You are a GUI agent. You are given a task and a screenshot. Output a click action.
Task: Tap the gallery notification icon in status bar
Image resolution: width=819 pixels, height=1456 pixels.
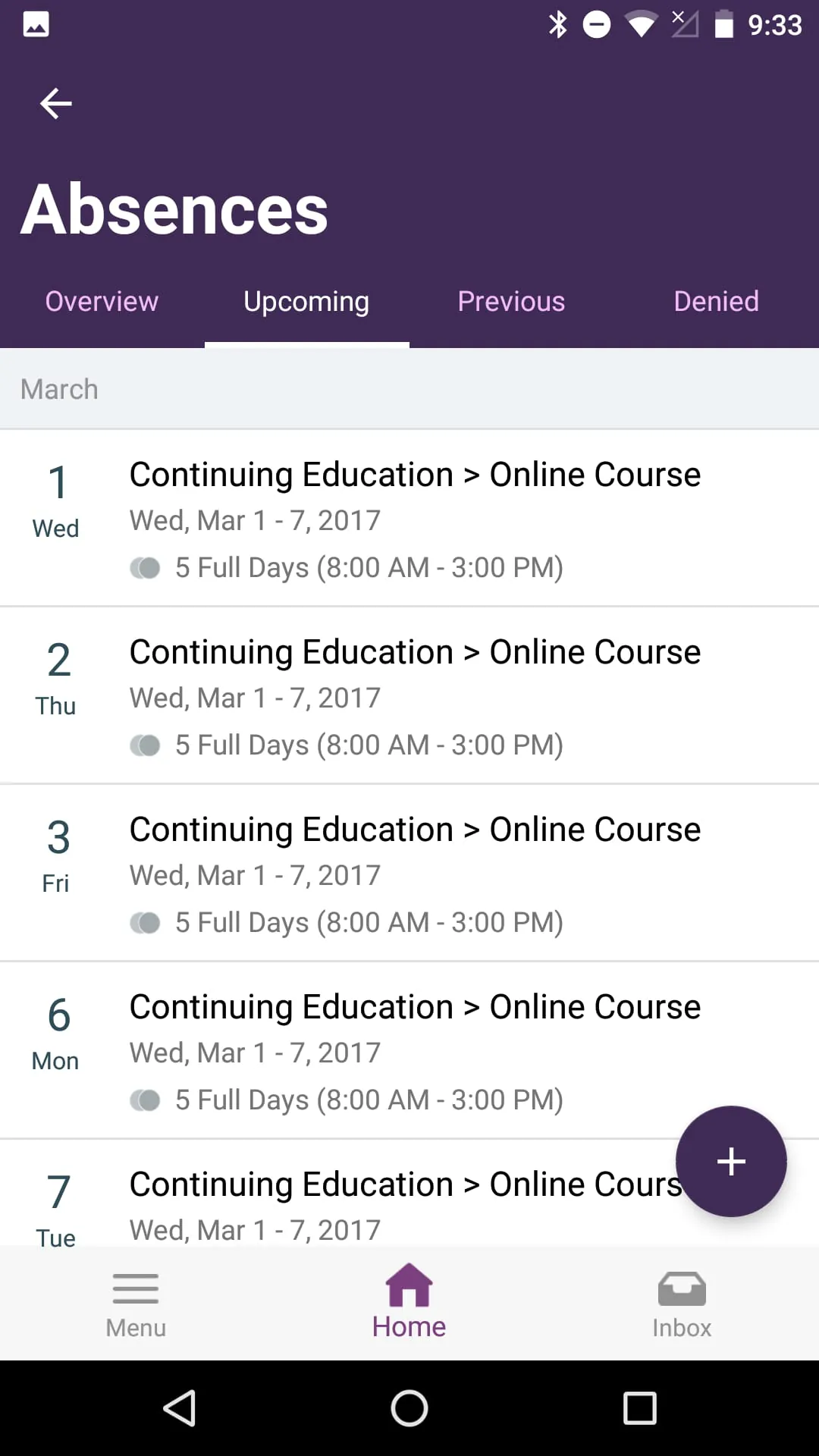[37, 24]
